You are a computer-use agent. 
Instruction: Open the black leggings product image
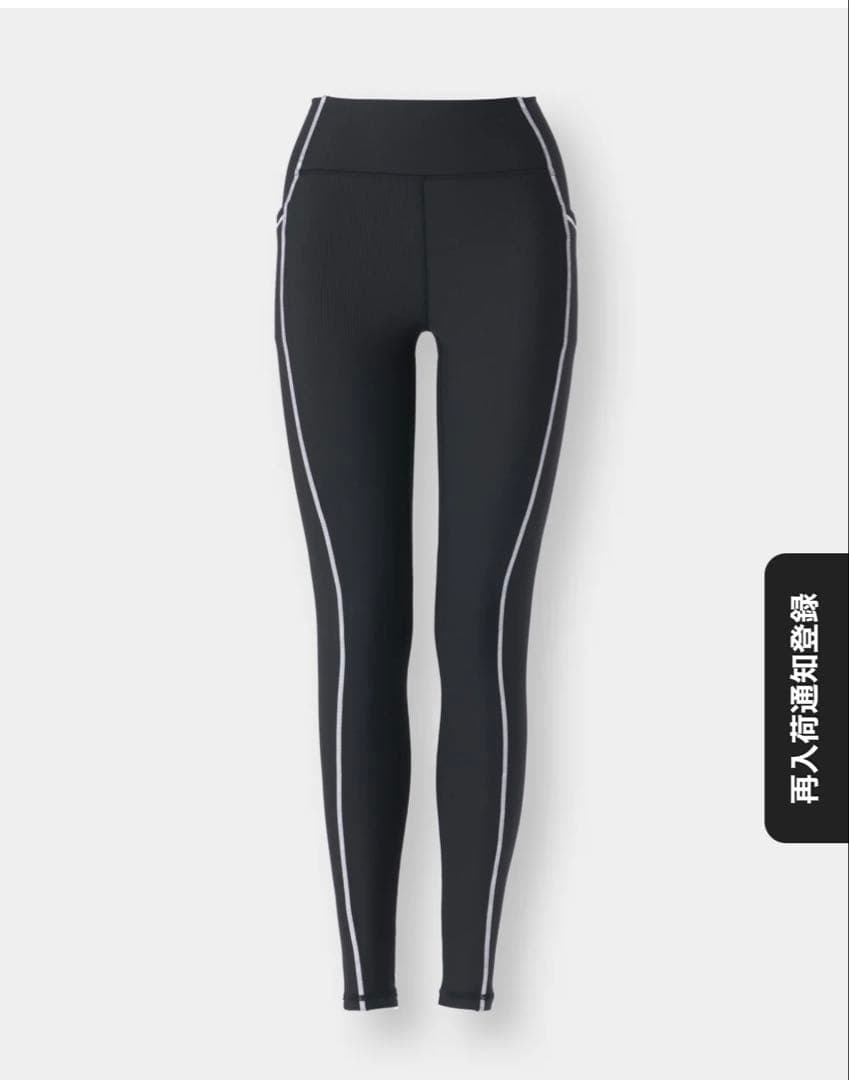pyautogui.click(x=424, y=540)
